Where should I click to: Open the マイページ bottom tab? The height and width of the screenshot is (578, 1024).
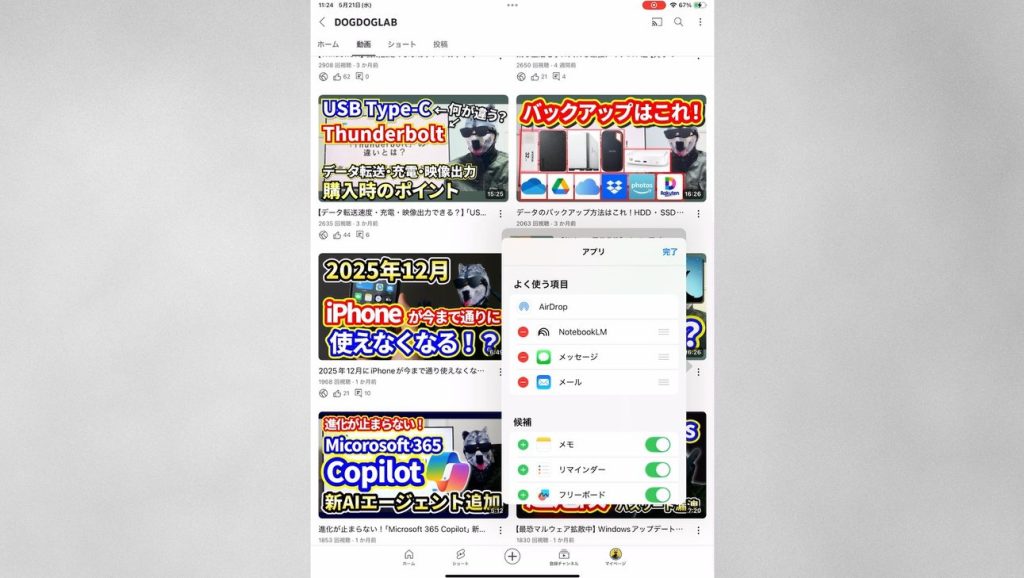615,556
